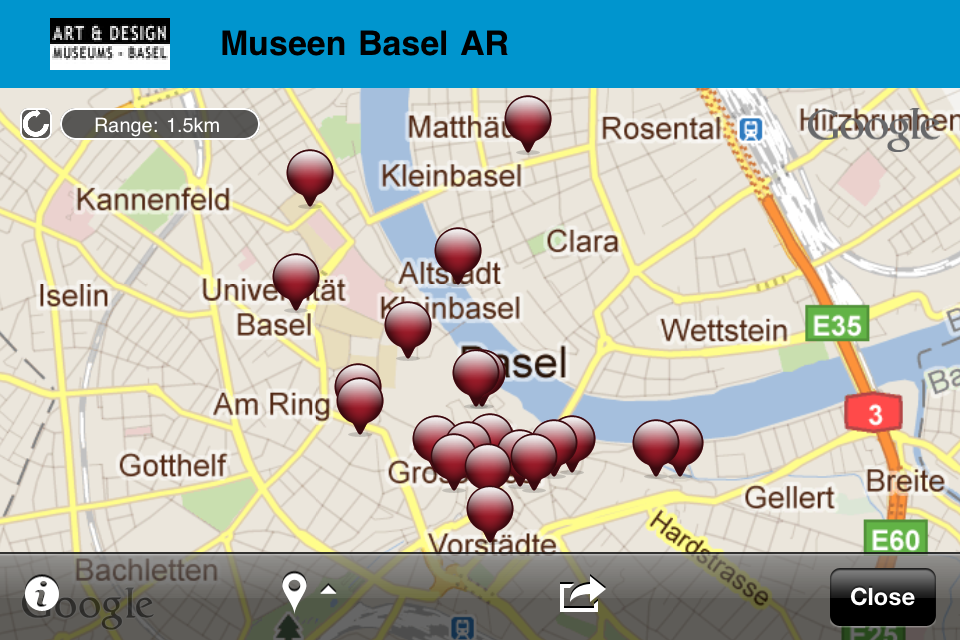This screenshot has height=640, width=960.
Task: Change the Range: 1.5km setting
Action: [159, 125]
